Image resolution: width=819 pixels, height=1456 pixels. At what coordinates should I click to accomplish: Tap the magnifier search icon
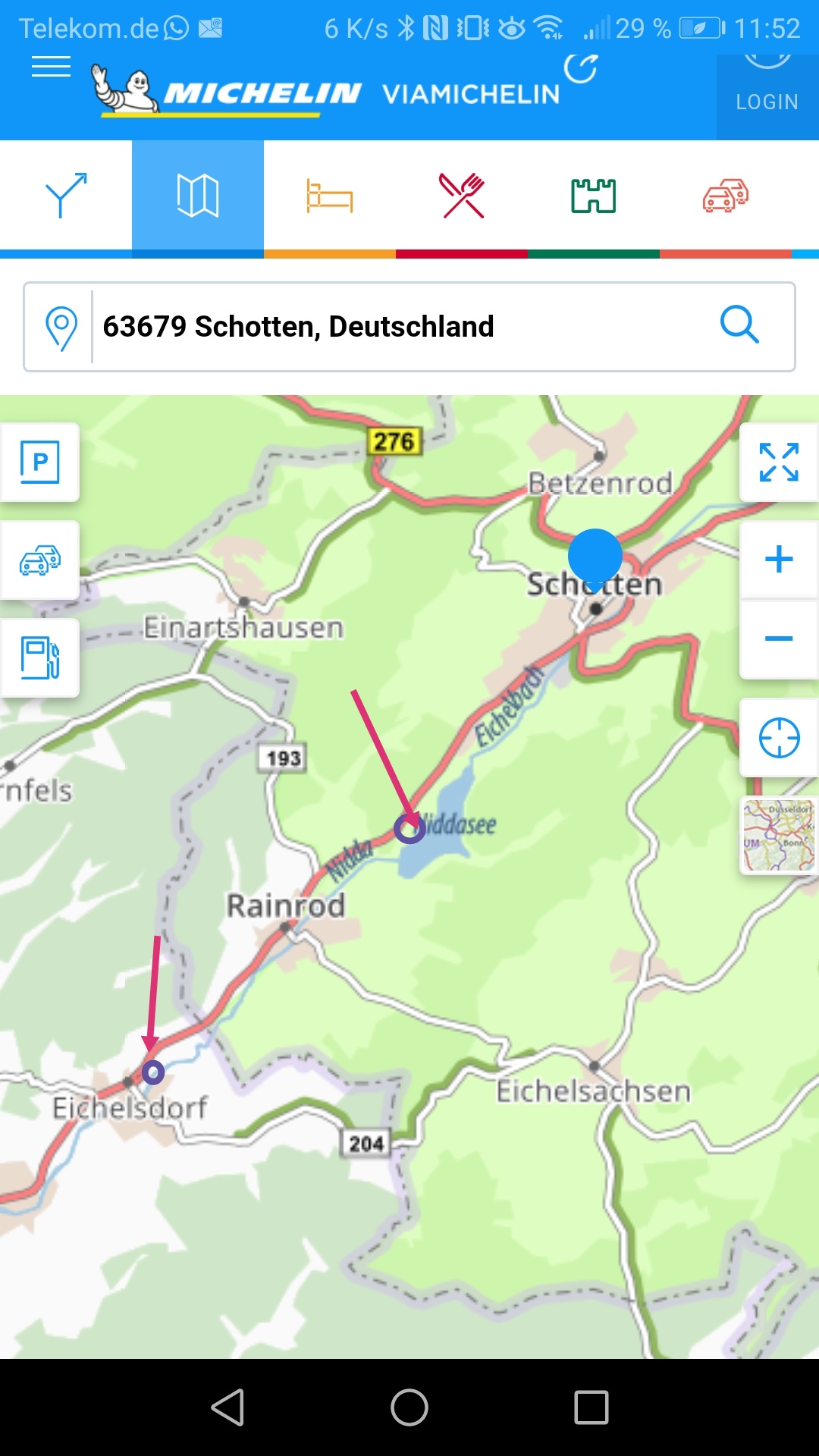coord(739,326)
